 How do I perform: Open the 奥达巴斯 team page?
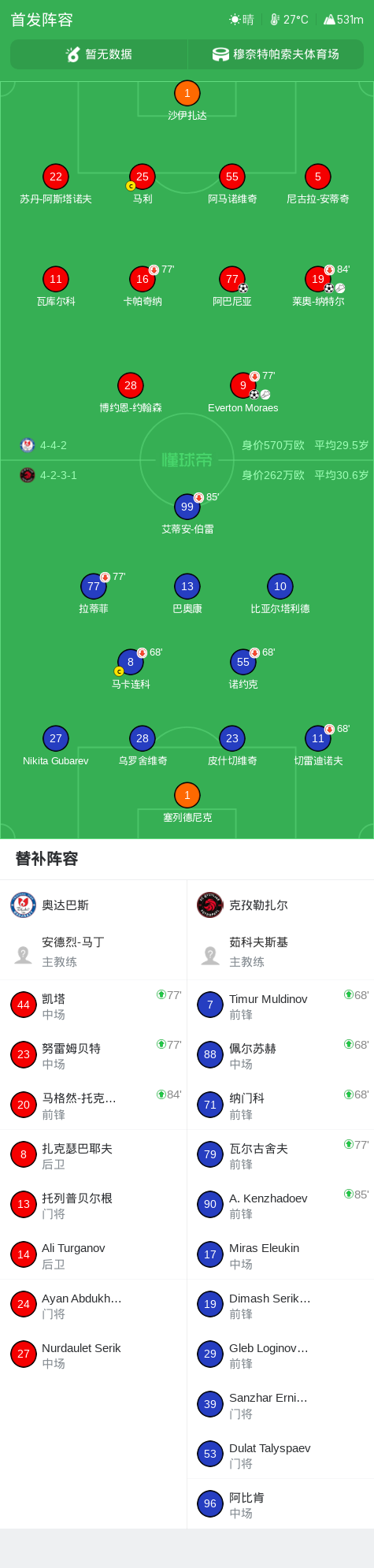click(x=93, y=905)
